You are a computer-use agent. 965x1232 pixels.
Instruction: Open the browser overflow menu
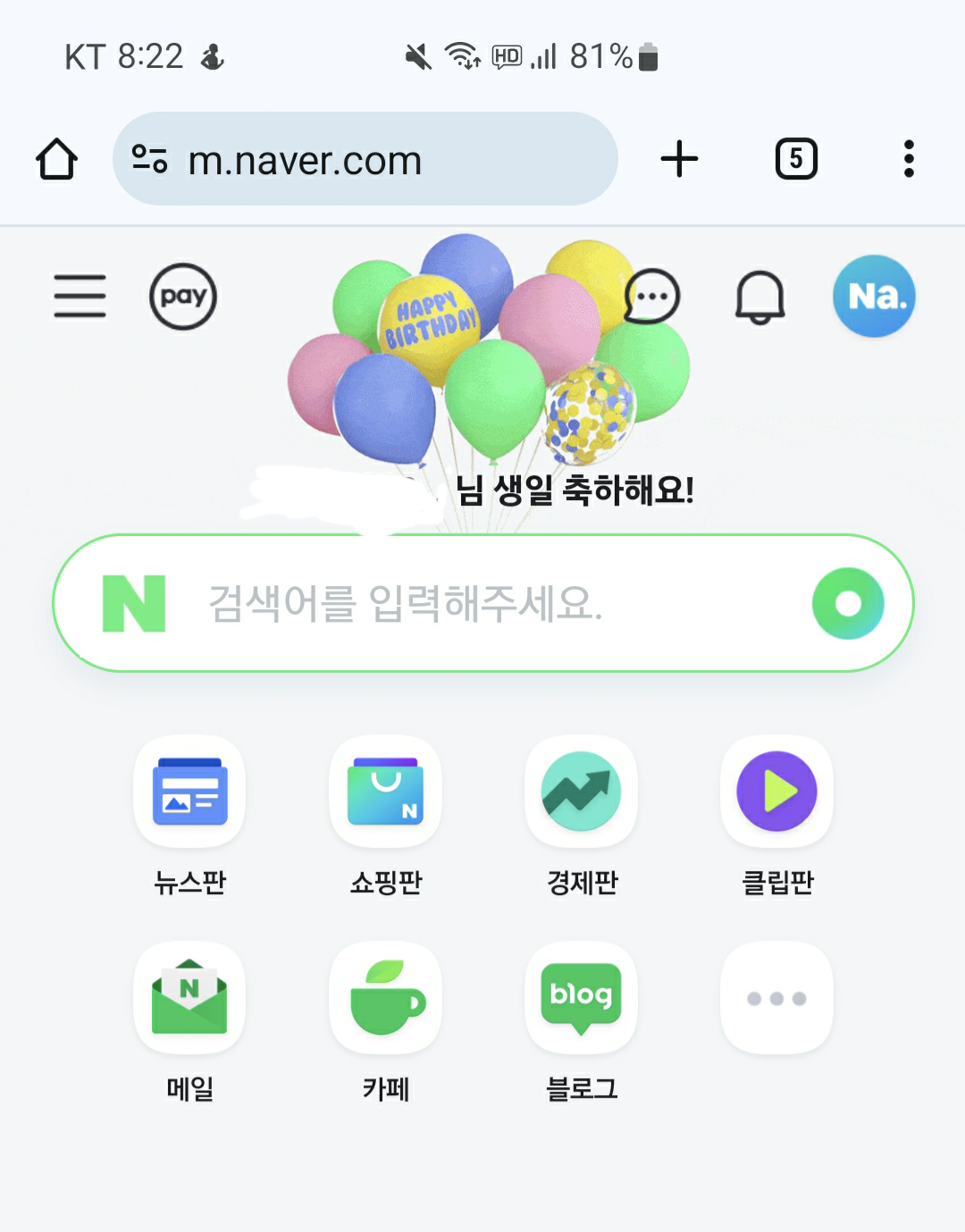[909, 160]
